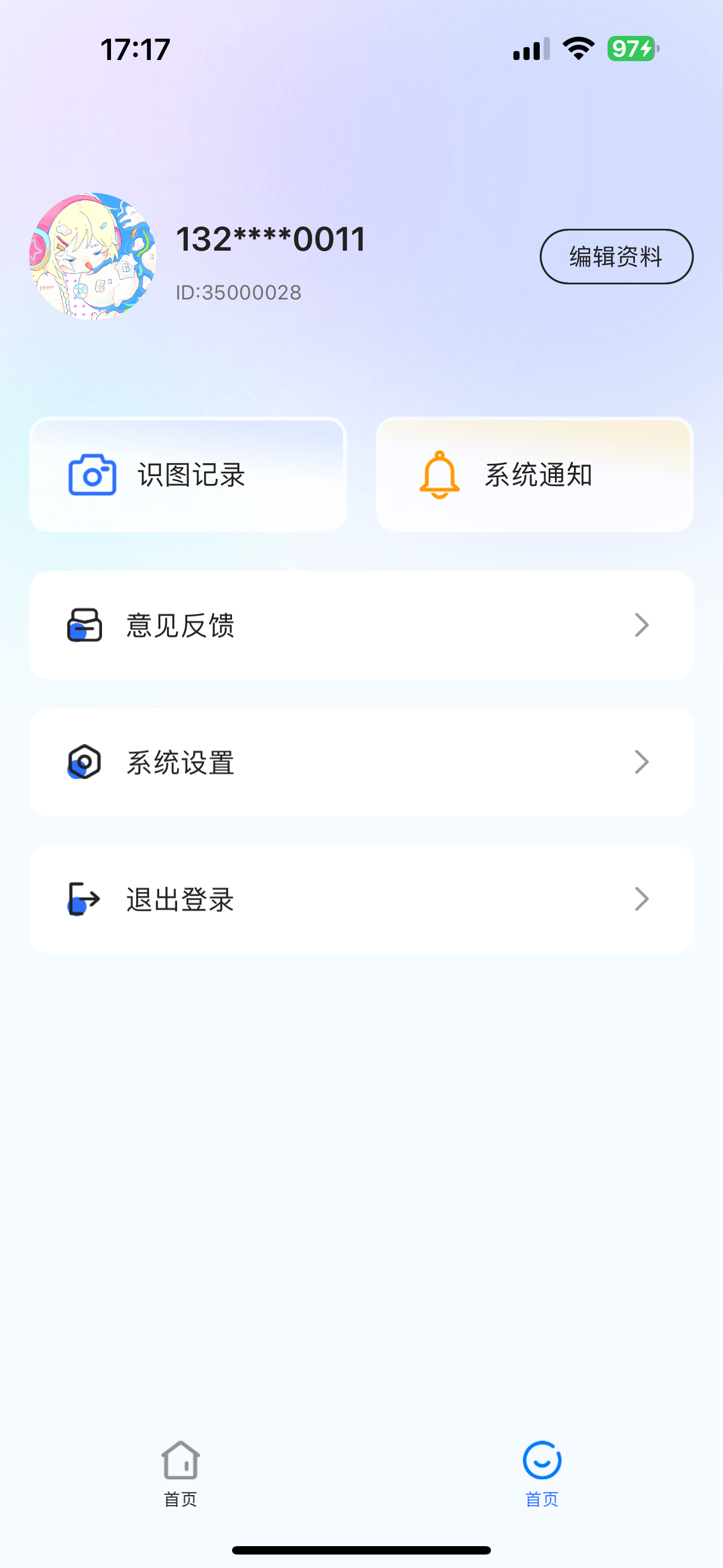Open 系统设置 via its chevron arrow
Image resolution: width=723 pixels, height=1568 pixels.
tap(641, 762)
